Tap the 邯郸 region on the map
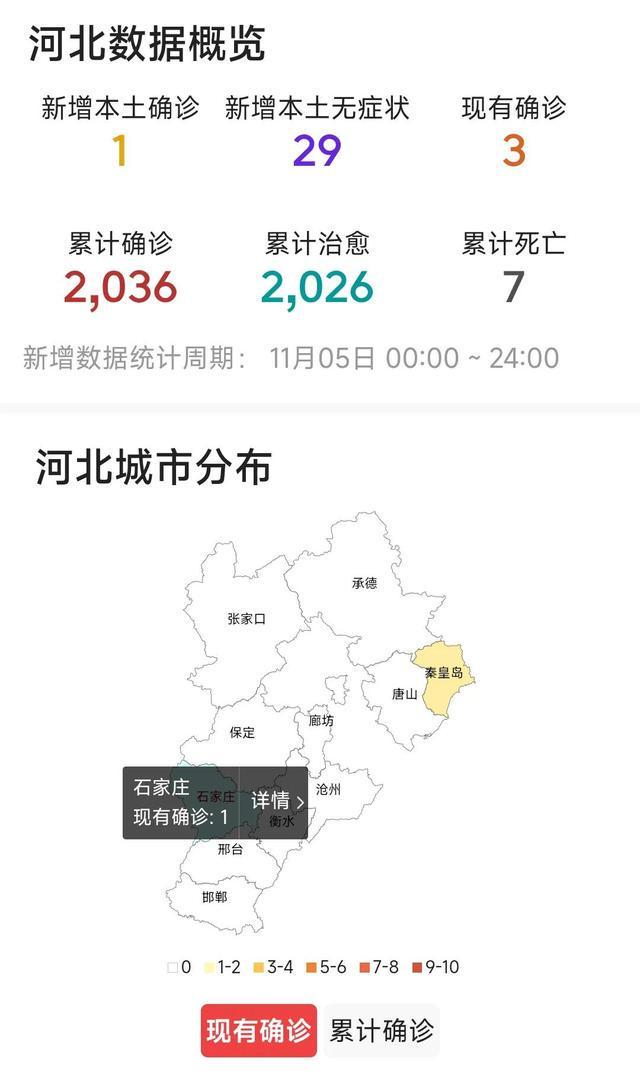640x1084 pixels. [x=214, y=897]
